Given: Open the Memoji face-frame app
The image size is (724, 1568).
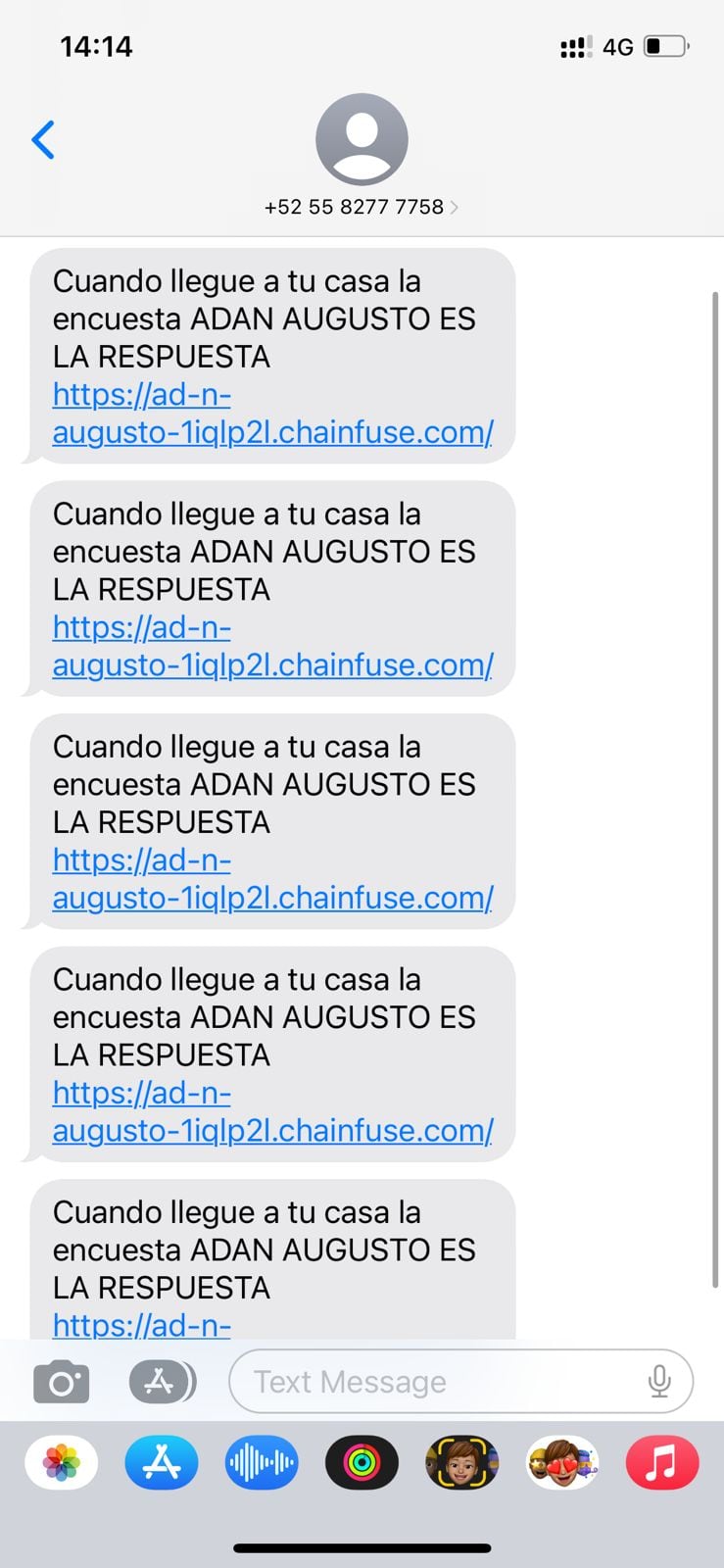Looking at the screenshot, I should click(461, 1463).
